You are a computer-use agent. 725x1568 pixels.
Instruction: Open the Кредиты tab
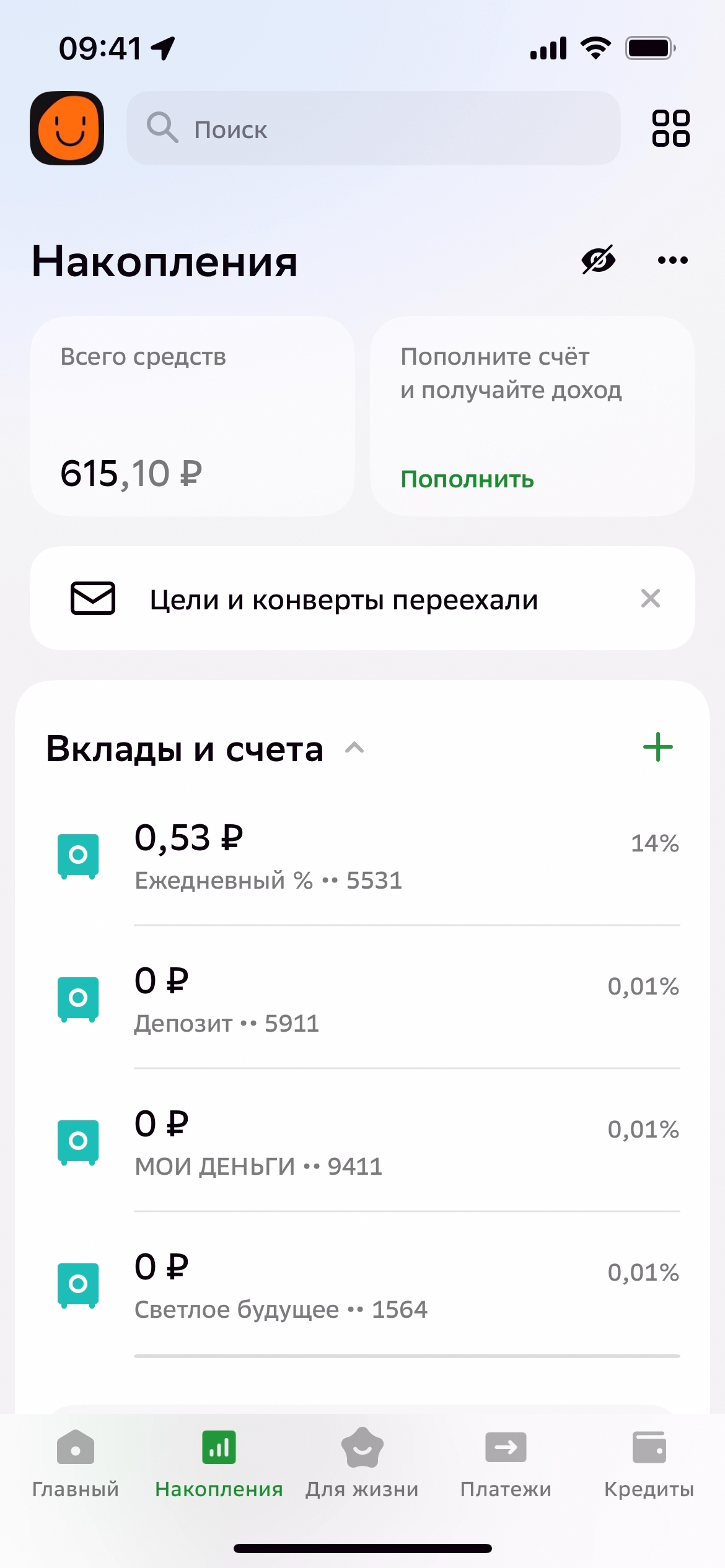click(649, 1463)
